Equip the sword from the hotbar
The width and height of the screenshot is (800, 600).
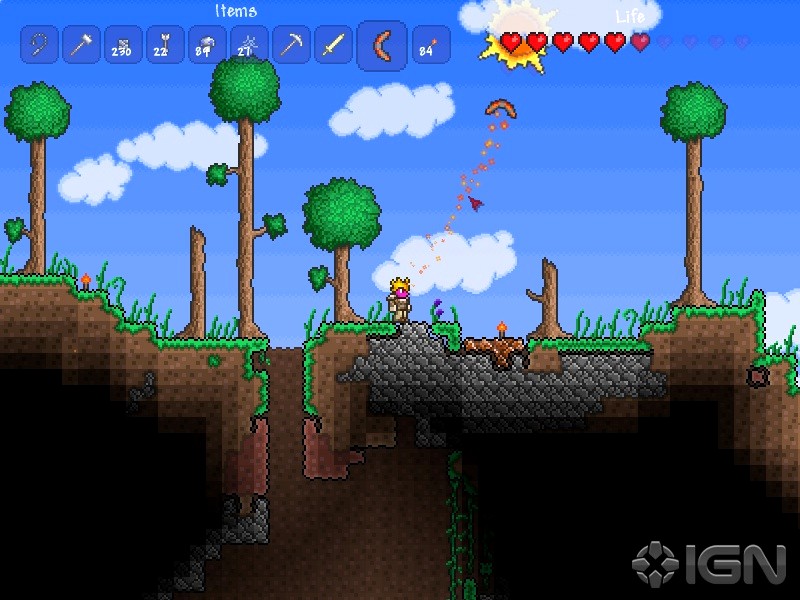(x=333, y=45)
